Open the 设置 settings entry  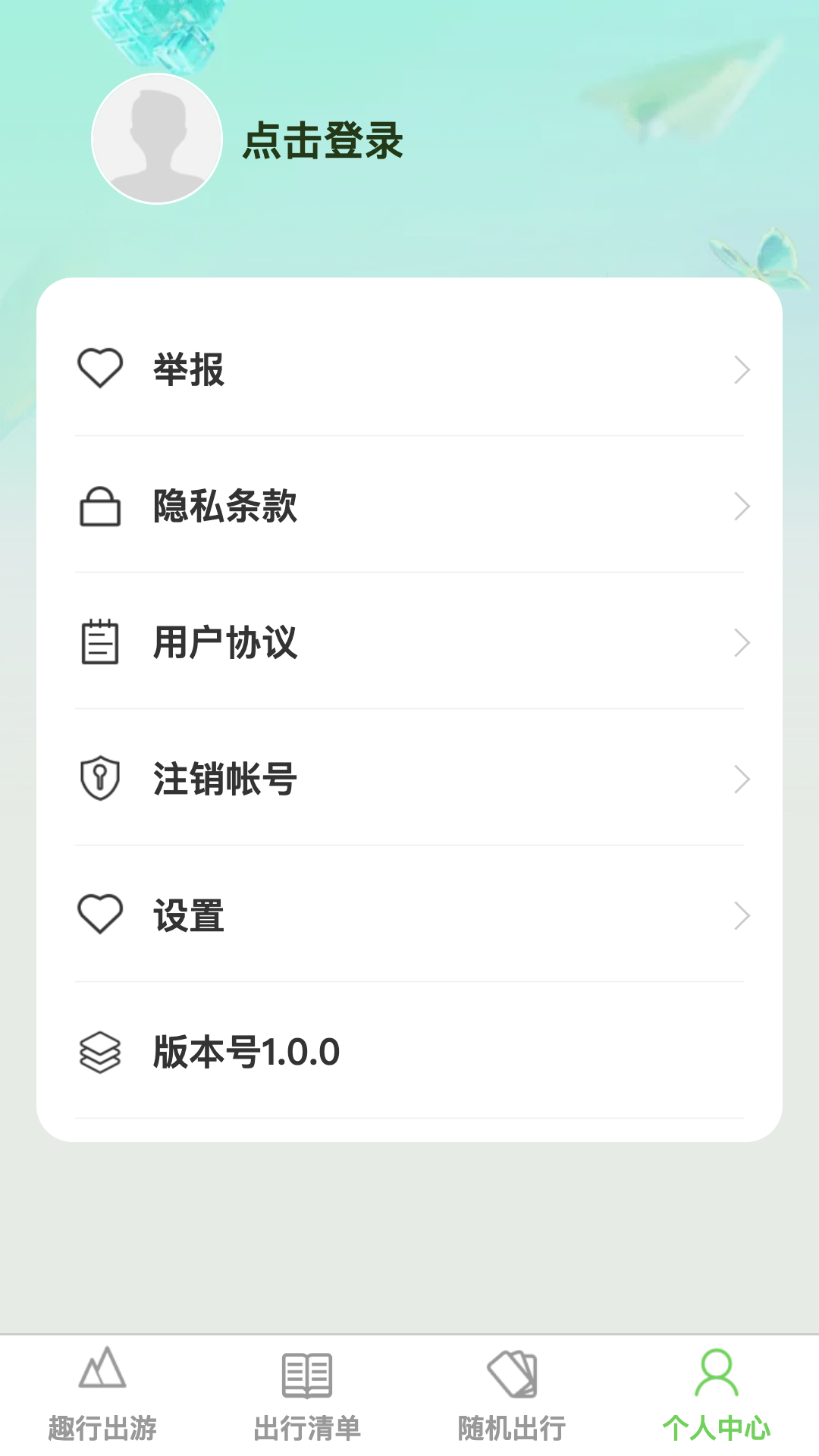pos(409,915)
